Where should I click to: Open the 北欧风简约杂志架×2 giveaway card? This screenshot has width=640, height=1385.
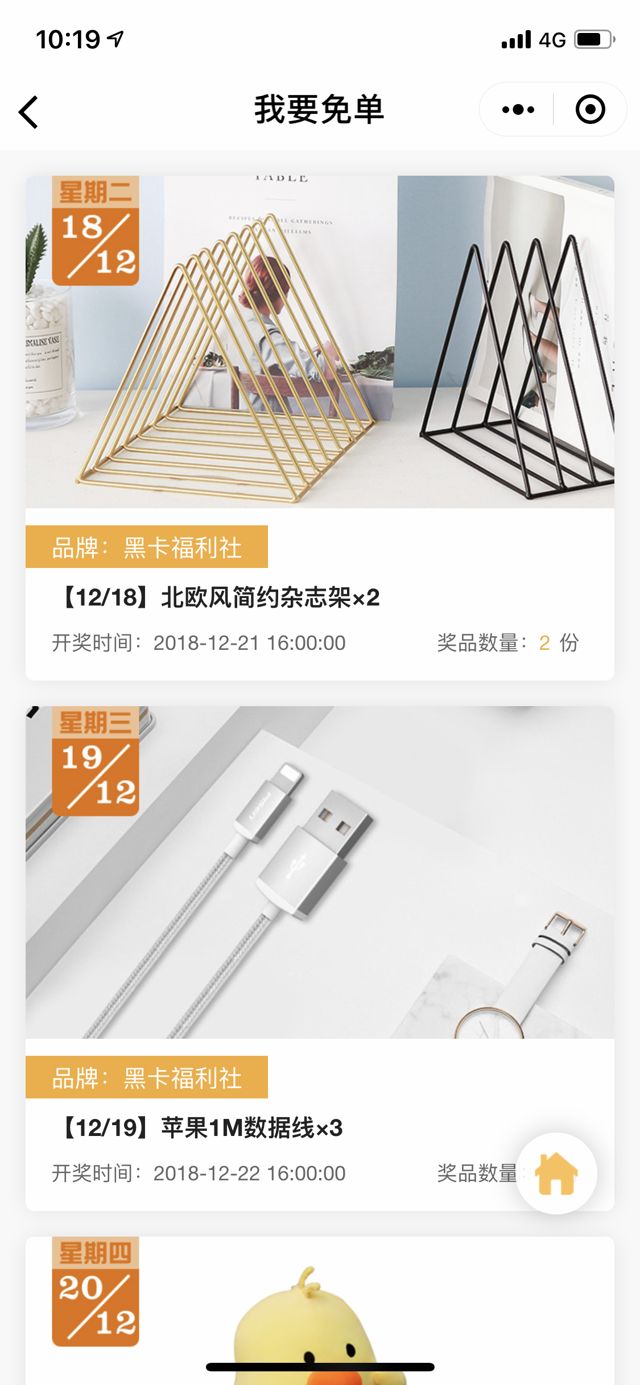pyautogui.click(x=319, y=428)
